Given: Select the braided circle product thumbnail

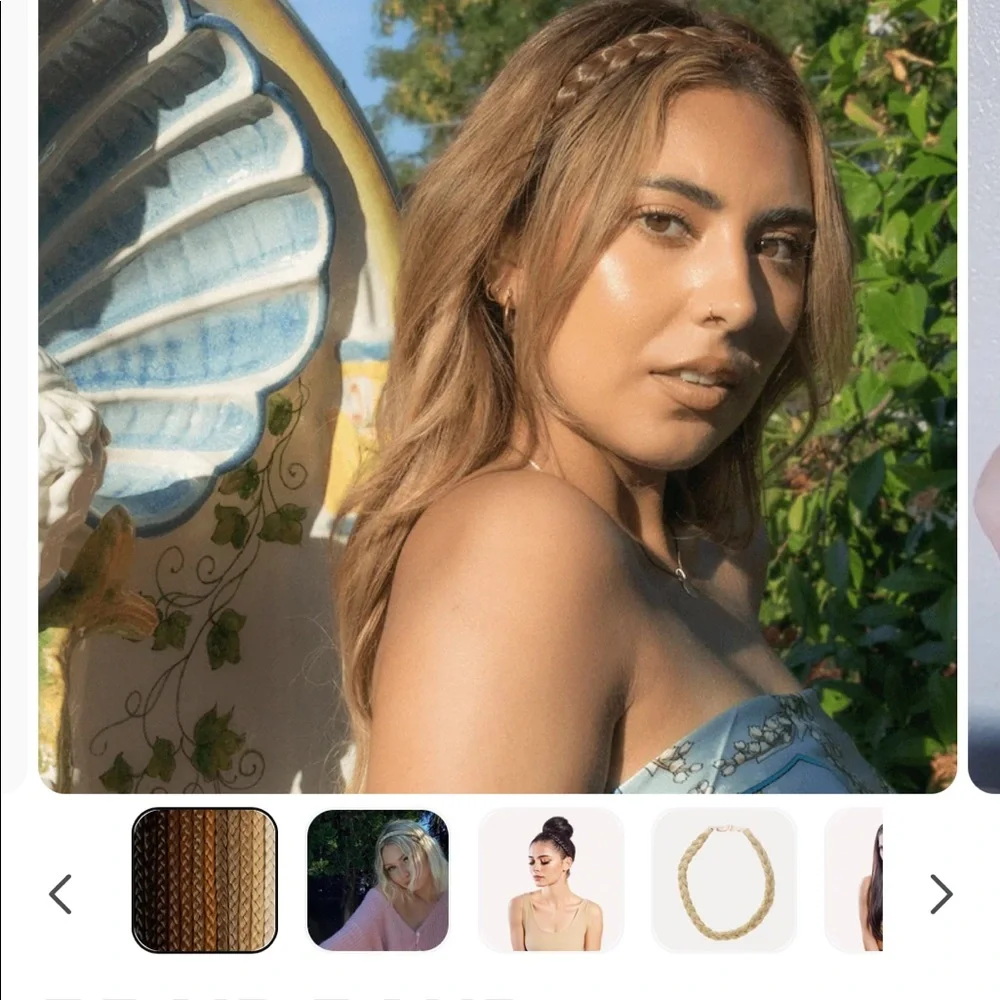Looking at the screenshot, I should point(724,880).
